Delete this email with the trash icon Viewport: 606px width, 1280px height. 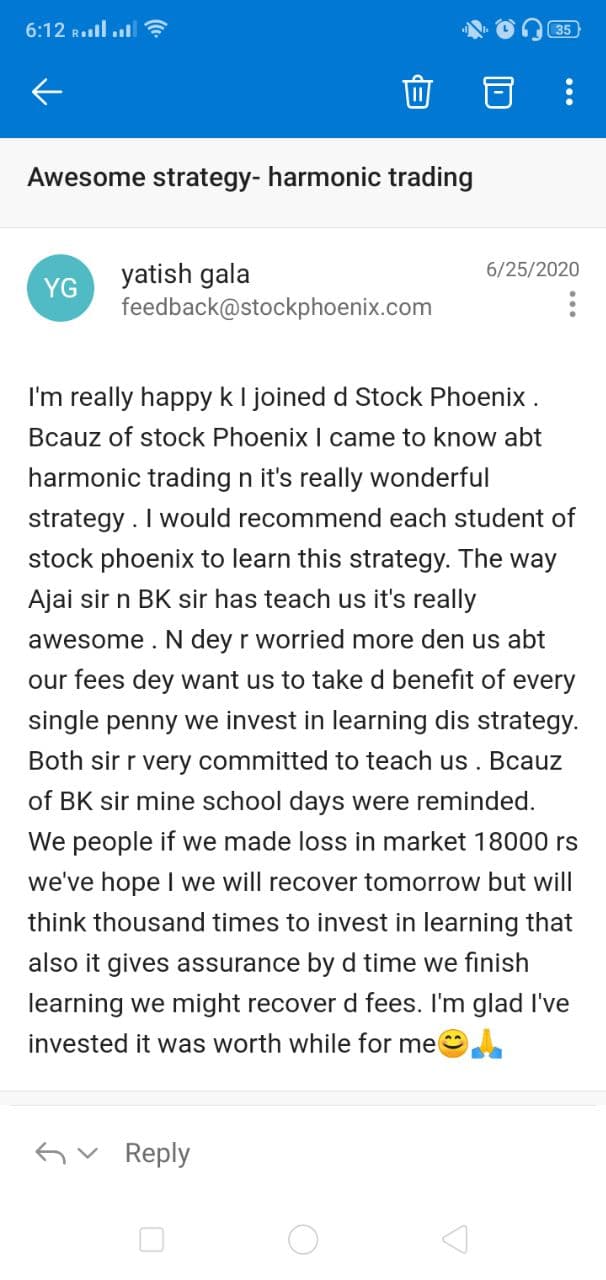[417, 92]
